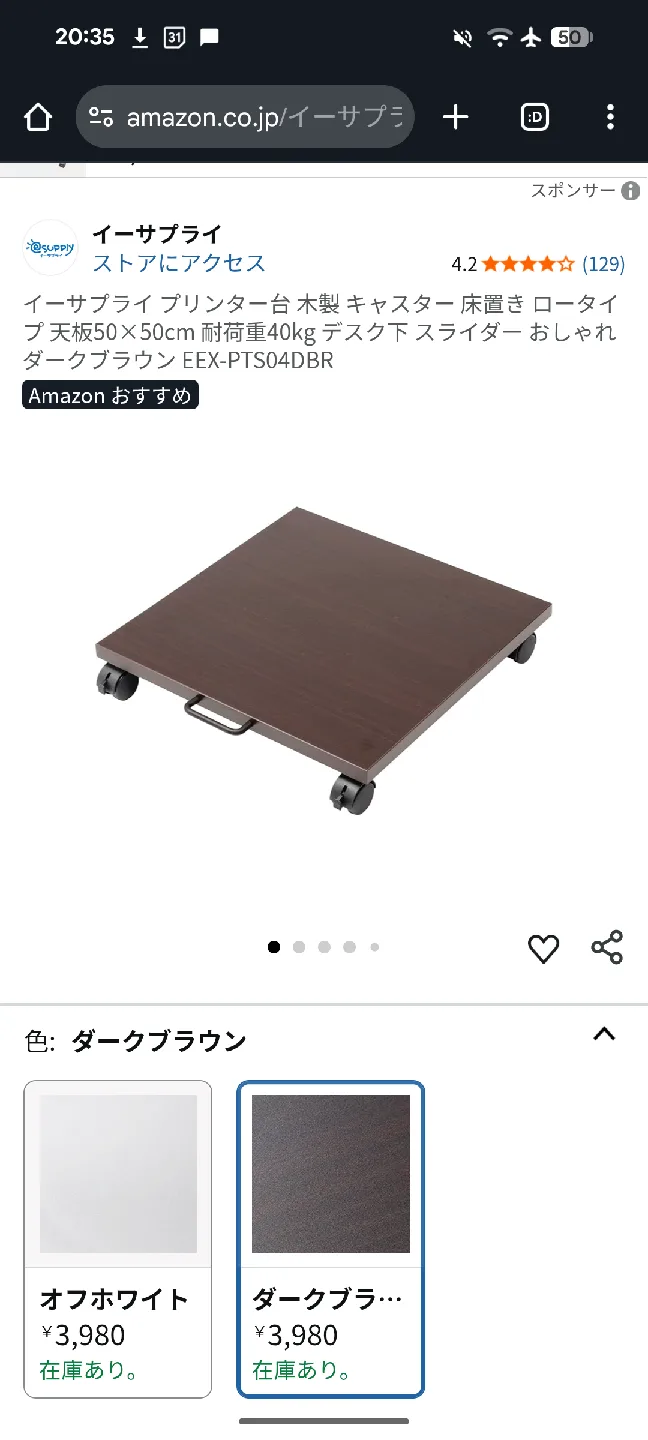The width and height of the screenshot is (648, 1440).
Task: Go to the browser home page
Action: click(38, 118)
